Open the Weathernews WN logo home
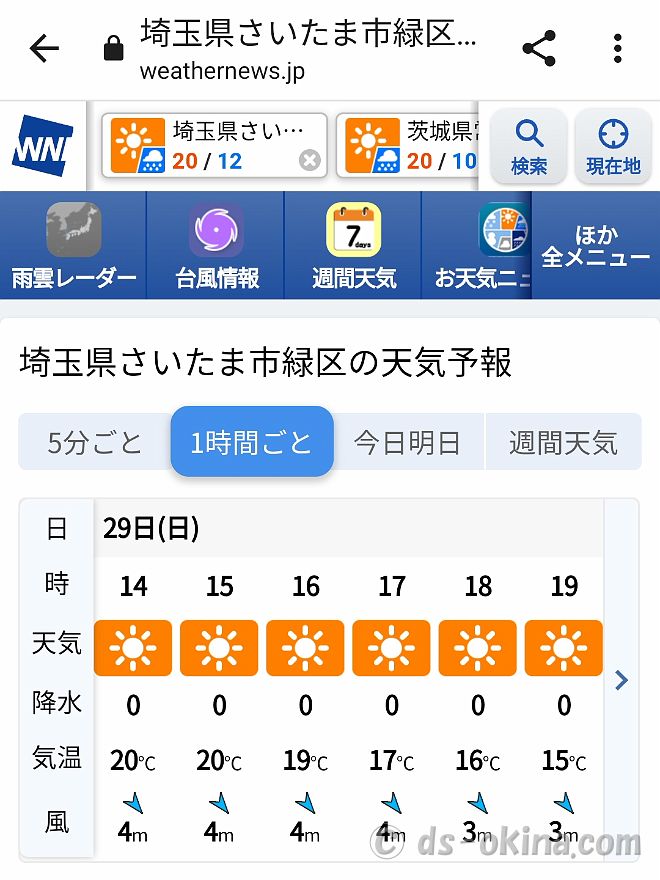Image resolution: width=660 pixels, height=880 pixels. 42,147
